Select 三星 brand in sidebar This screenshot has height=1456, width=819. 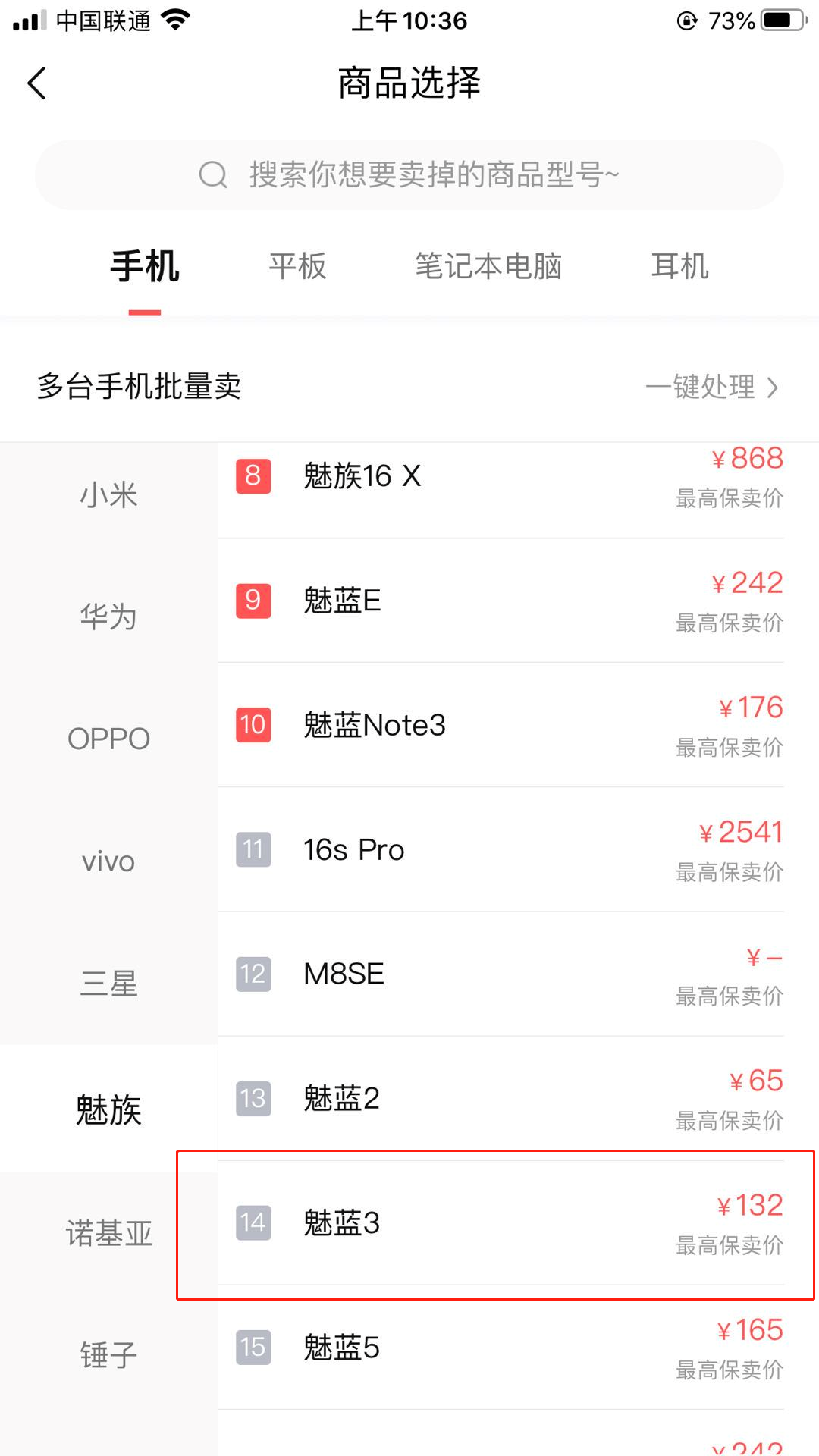pyautogui.click(x=108, y=984)
